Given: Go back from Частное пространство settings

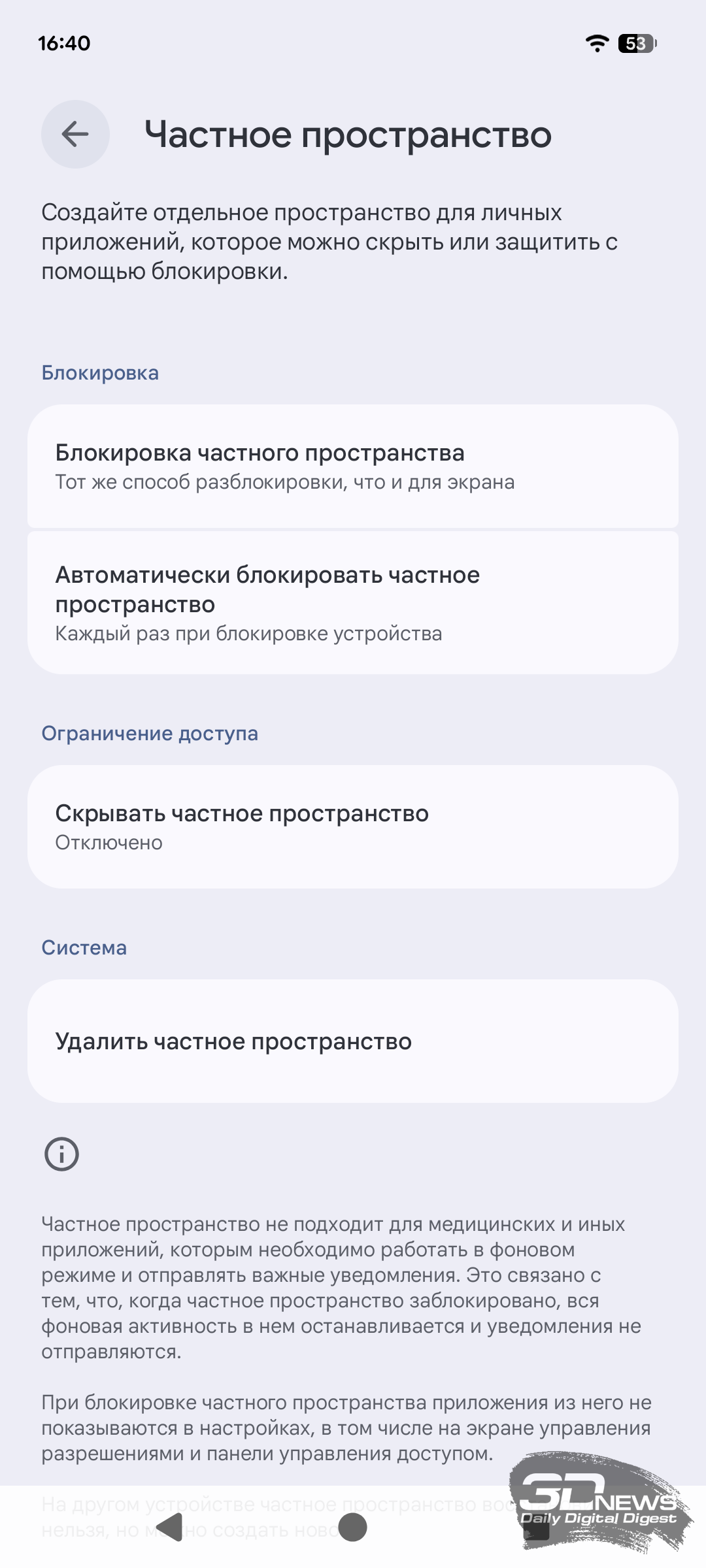Looking at the screenshot, I should point(75,135).
